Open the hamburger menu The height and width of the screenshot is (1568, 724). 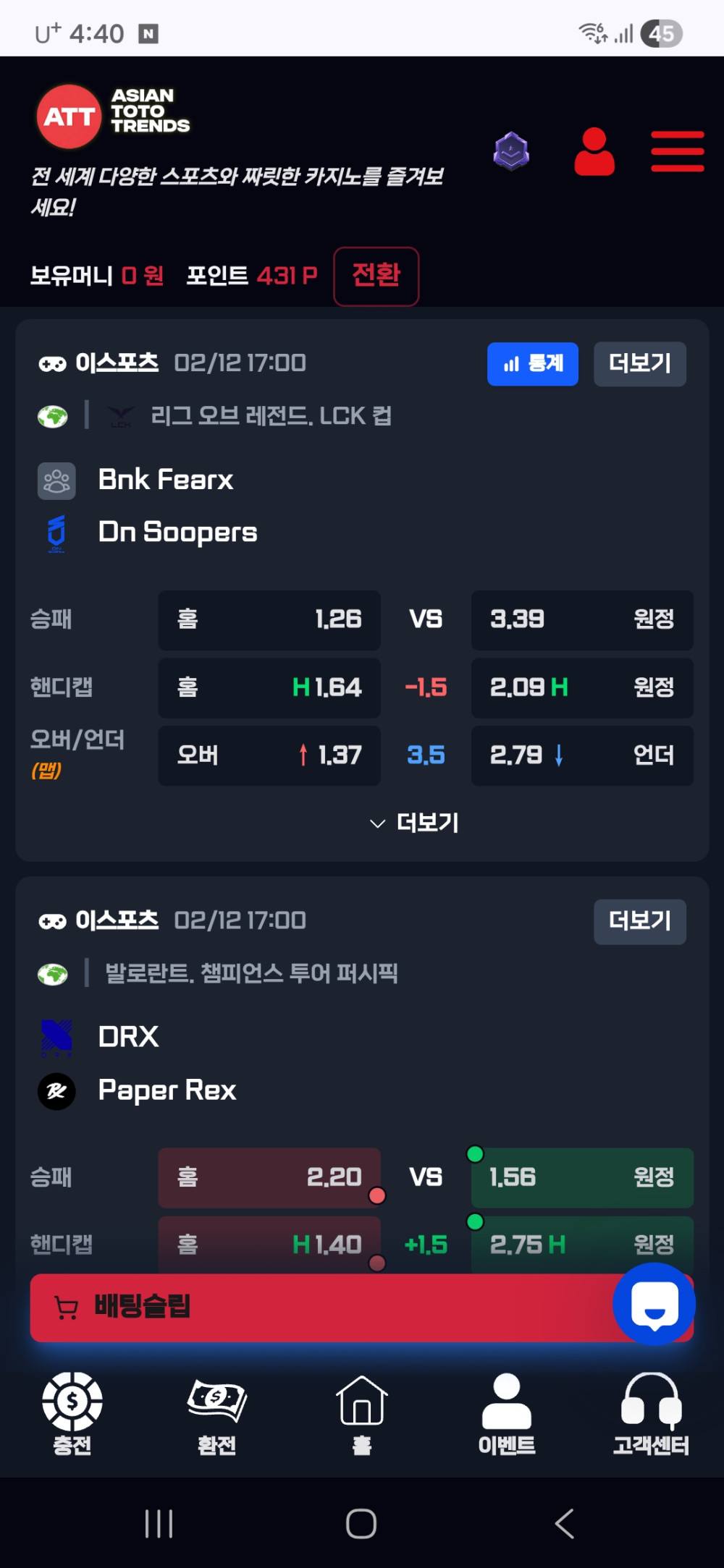tap(677, 151)
